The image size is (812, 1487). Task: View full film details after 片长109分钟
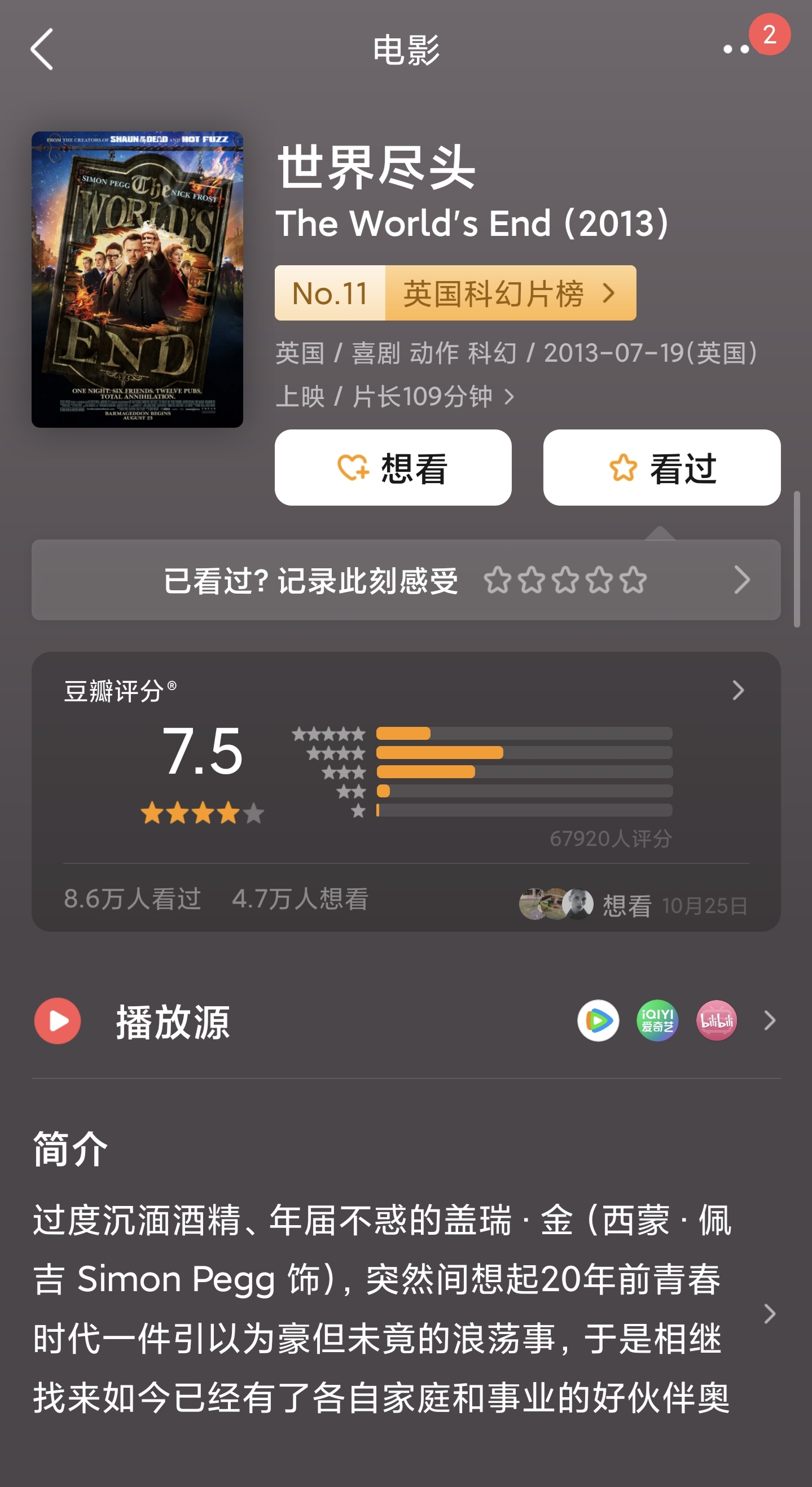click(508, 397)
